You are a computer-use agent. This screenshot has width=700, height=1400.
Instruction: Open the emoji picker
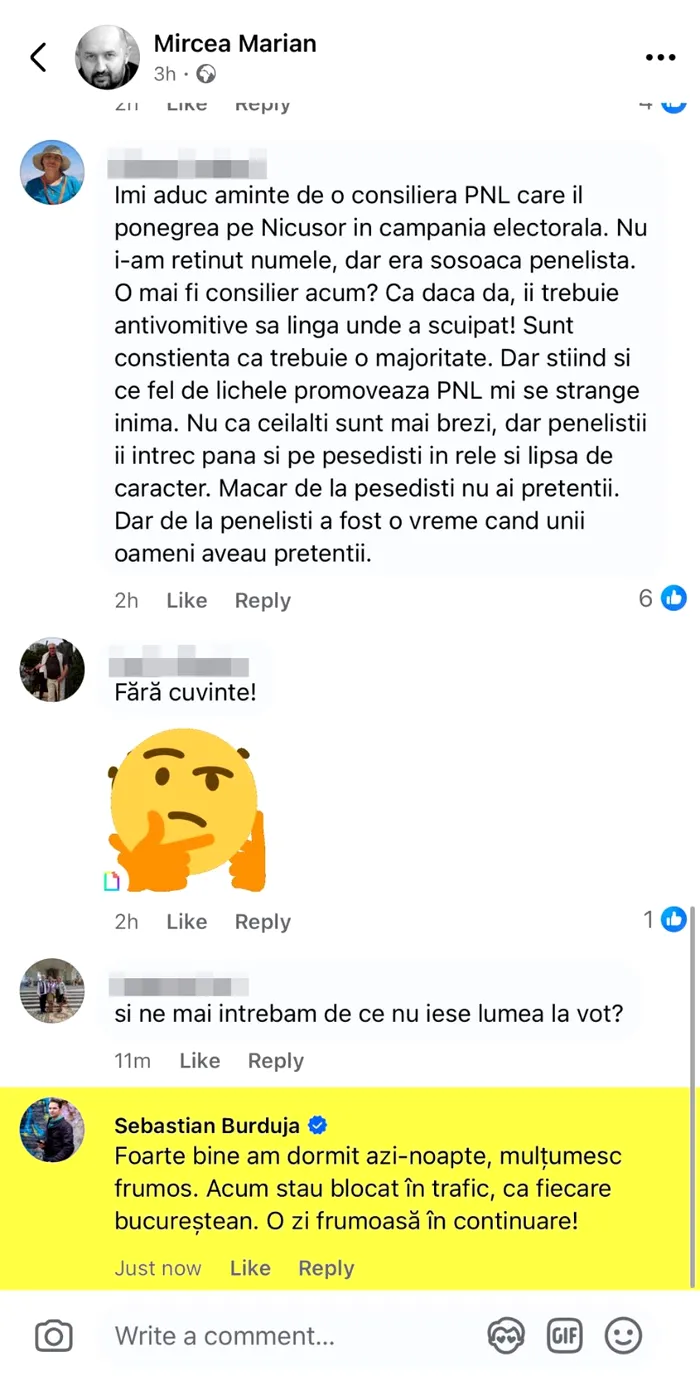click(623, 1336)
